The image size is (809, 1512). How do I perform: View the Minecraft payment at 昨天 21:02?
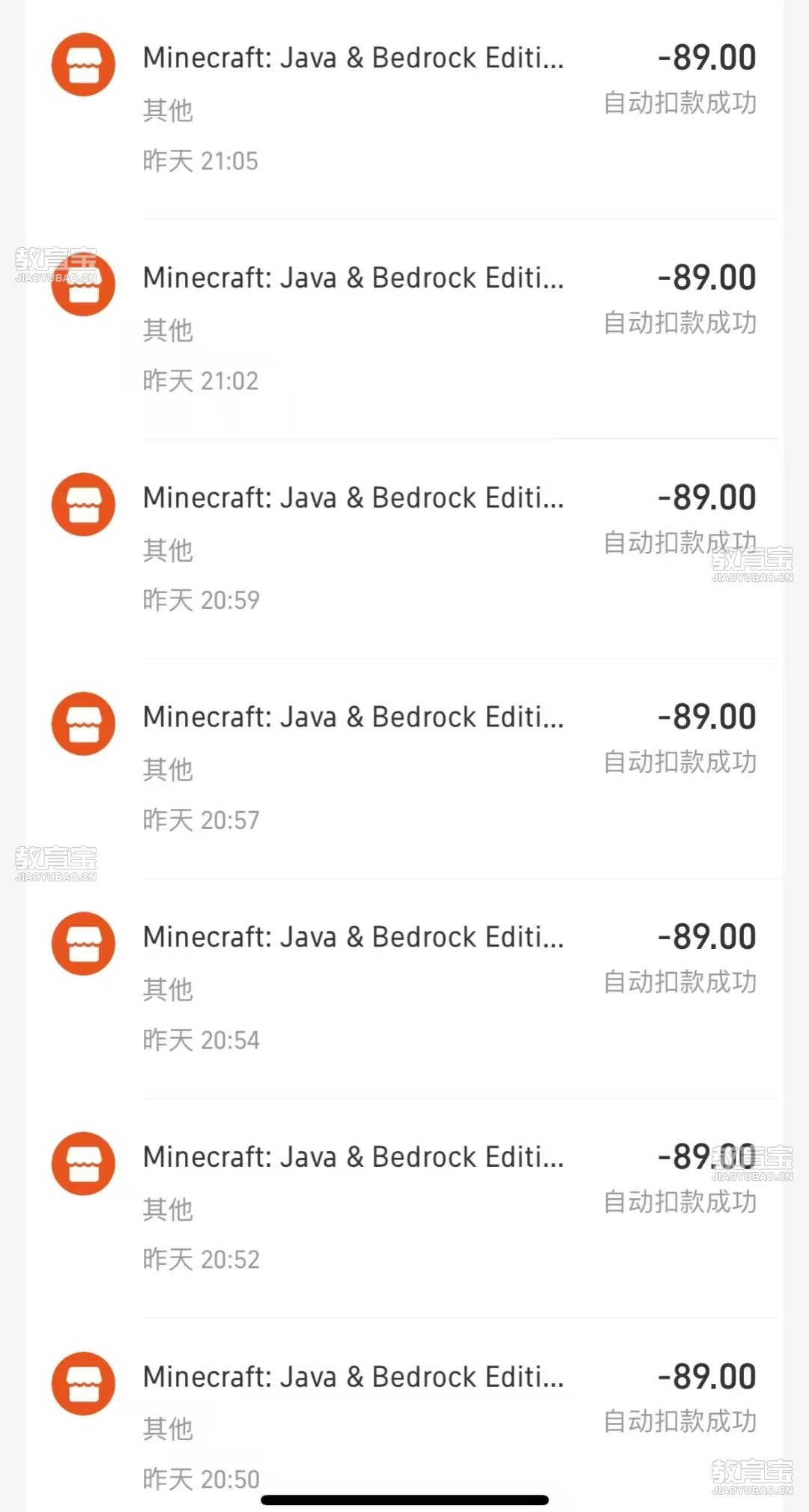(x=404, y=328)
